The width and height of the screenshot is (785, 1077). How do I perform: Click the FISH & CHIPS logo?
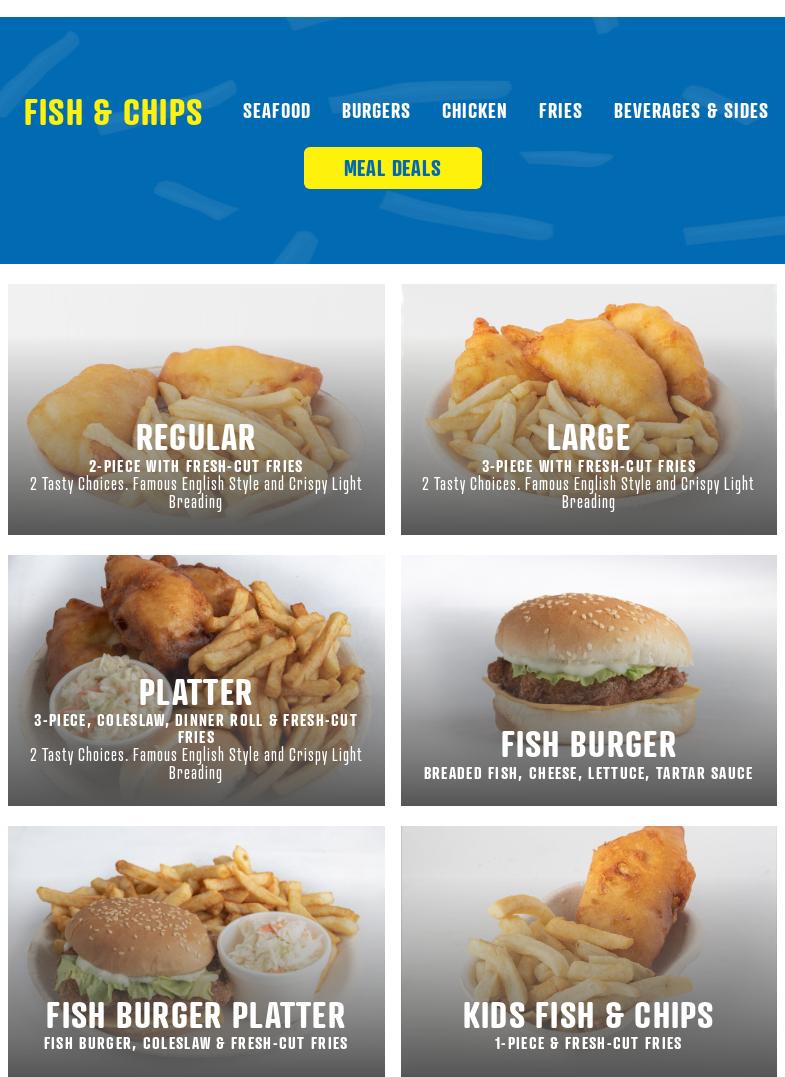pyautogui.click(x=113, y=112)
